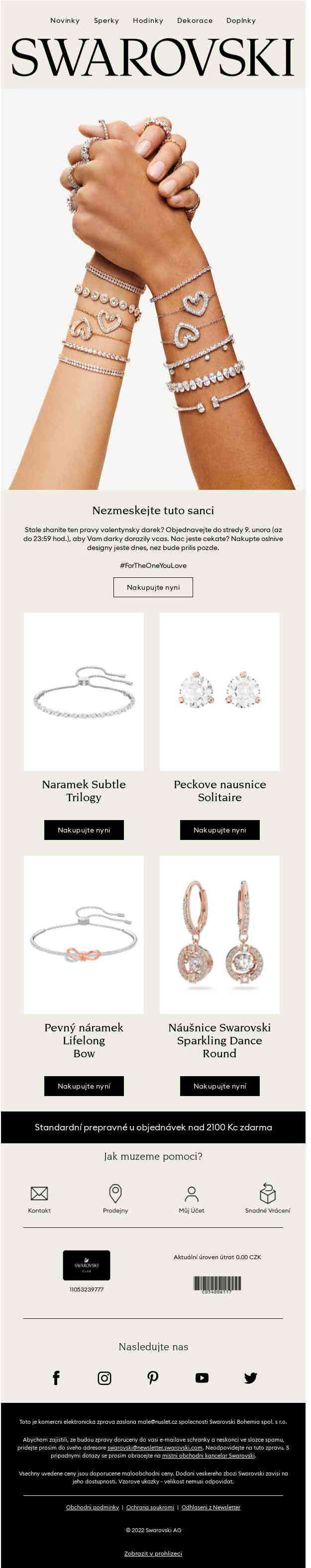Go to the Hodinky section
The width and height of the screenshot is (311, 1568).
point(148,20)
